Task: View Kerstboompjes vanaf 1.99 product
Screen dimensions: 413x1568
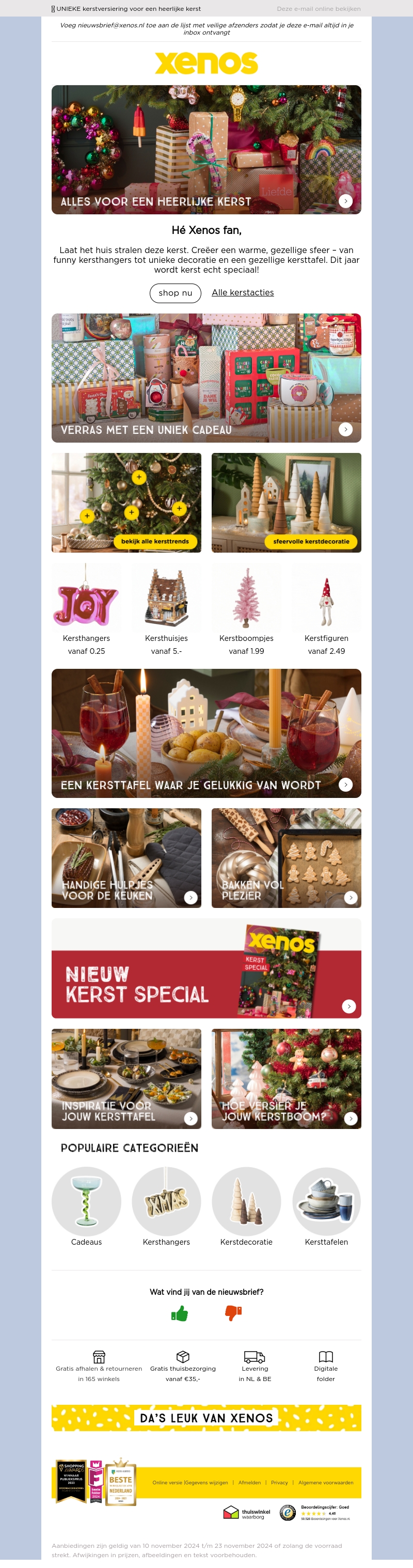Action: [x=246, y=609]
